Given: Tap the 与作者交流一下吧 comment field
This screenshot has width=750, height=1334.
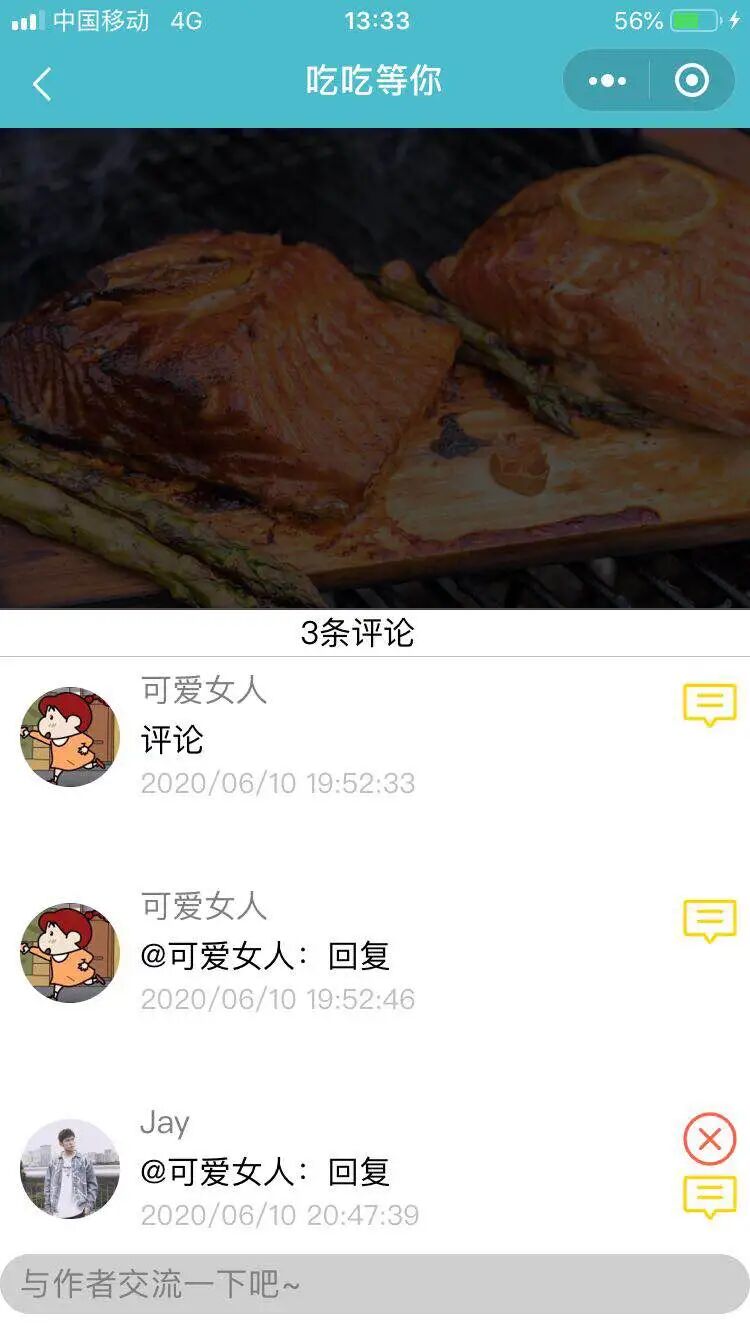Looking at the screenshot, I should point(375,1284).
